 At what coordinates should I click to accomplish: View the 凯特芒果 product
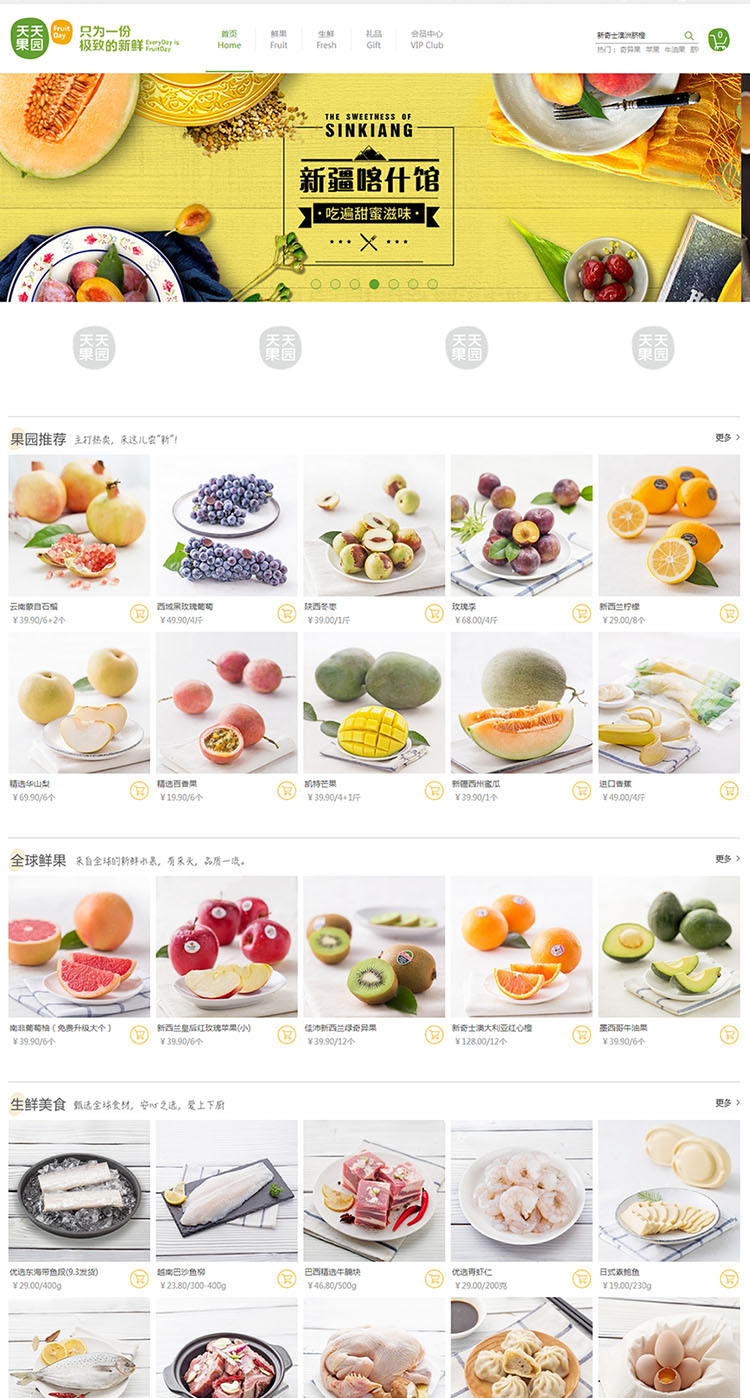pyautogui.click(x=374, y=703)
